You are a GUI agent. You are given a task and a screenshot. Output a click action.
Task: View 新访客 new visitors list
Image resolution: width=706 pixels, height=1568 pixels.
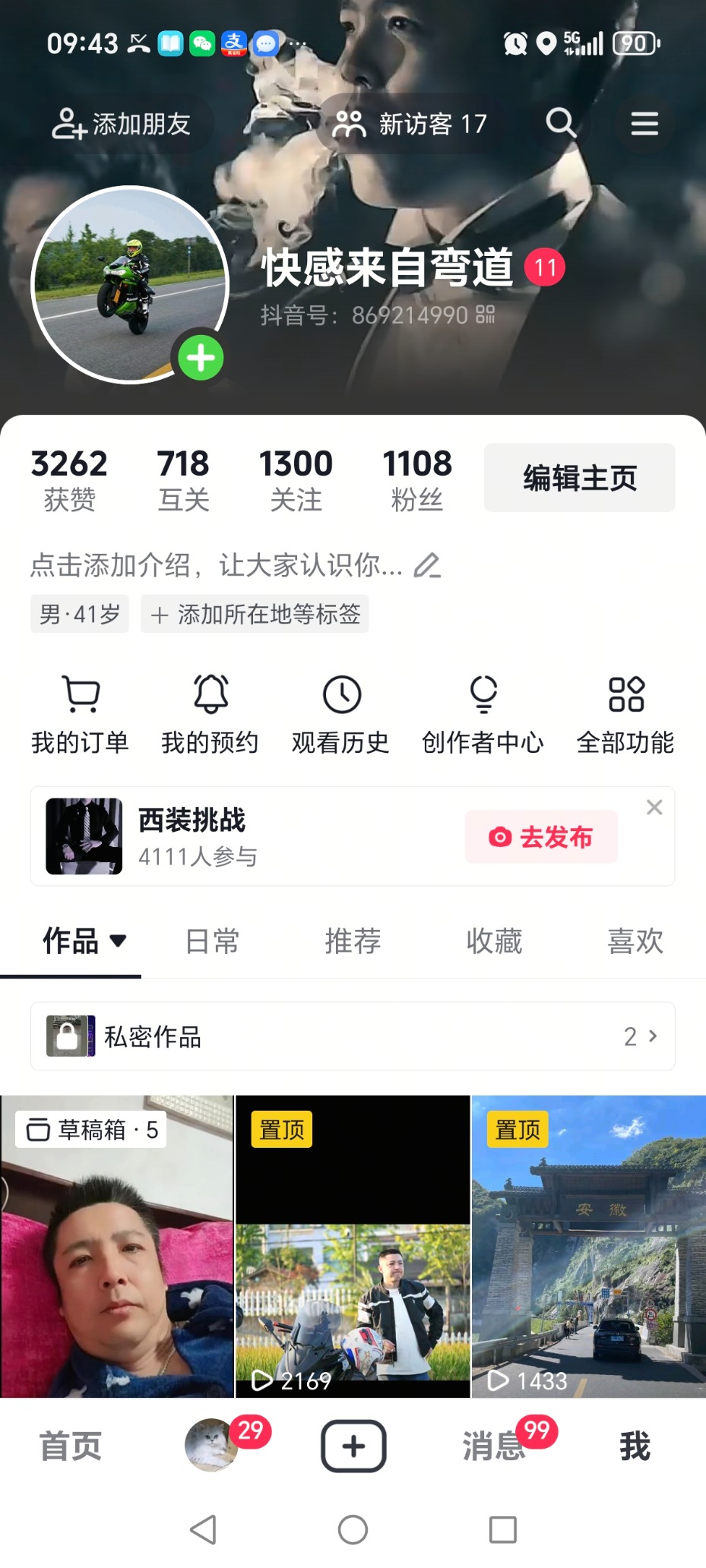click(x=410, y=124)
